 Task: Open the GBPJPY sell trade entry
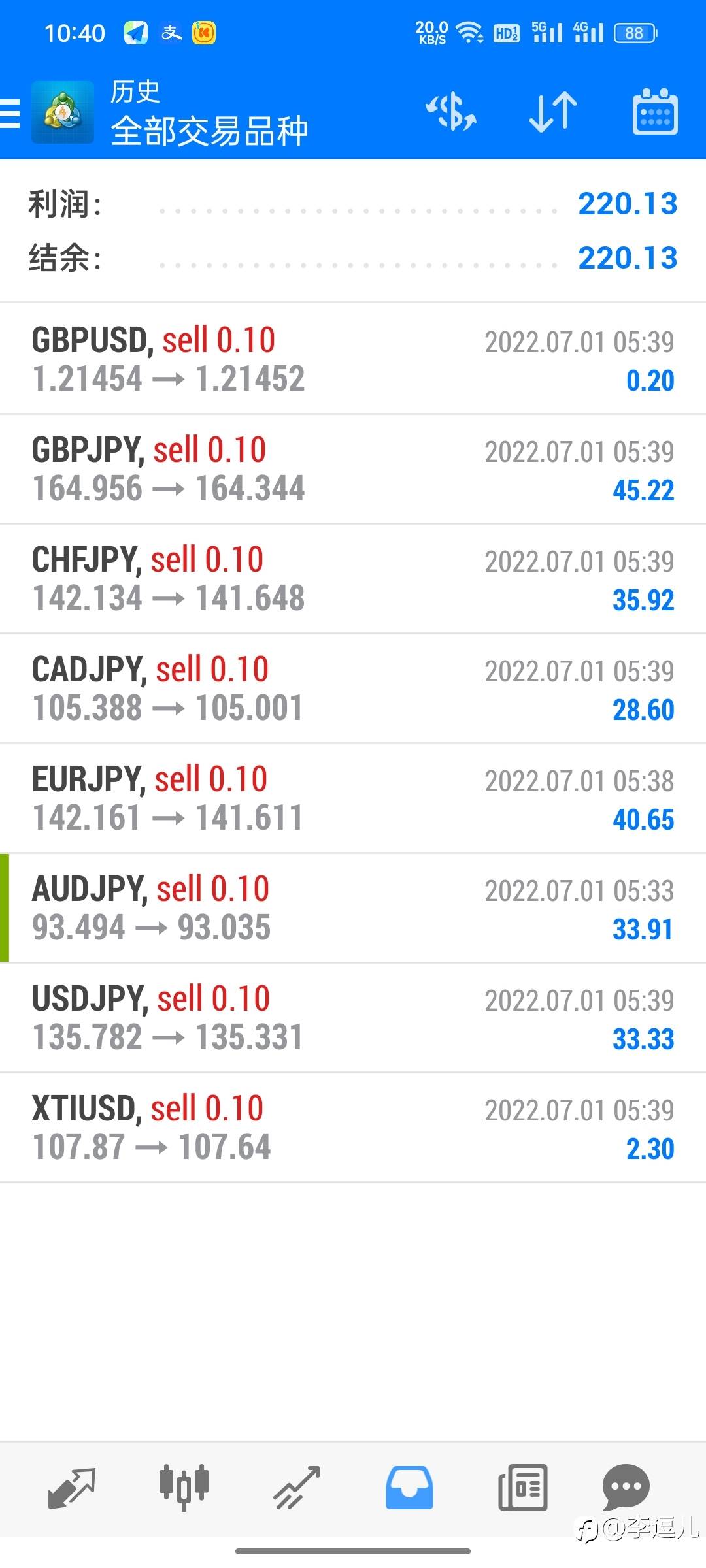coord(353,469)
